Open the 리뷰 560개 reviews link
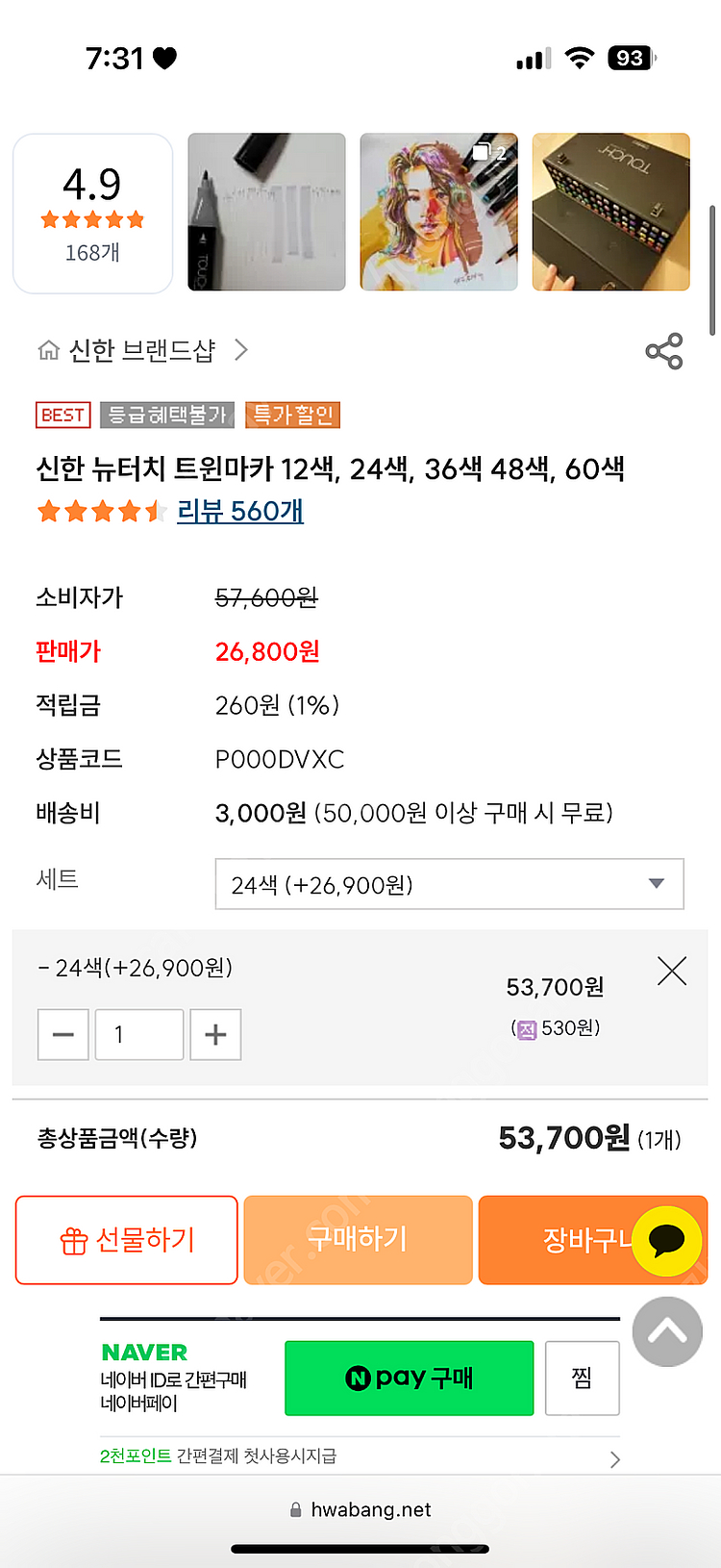 [x=239, y=513]
